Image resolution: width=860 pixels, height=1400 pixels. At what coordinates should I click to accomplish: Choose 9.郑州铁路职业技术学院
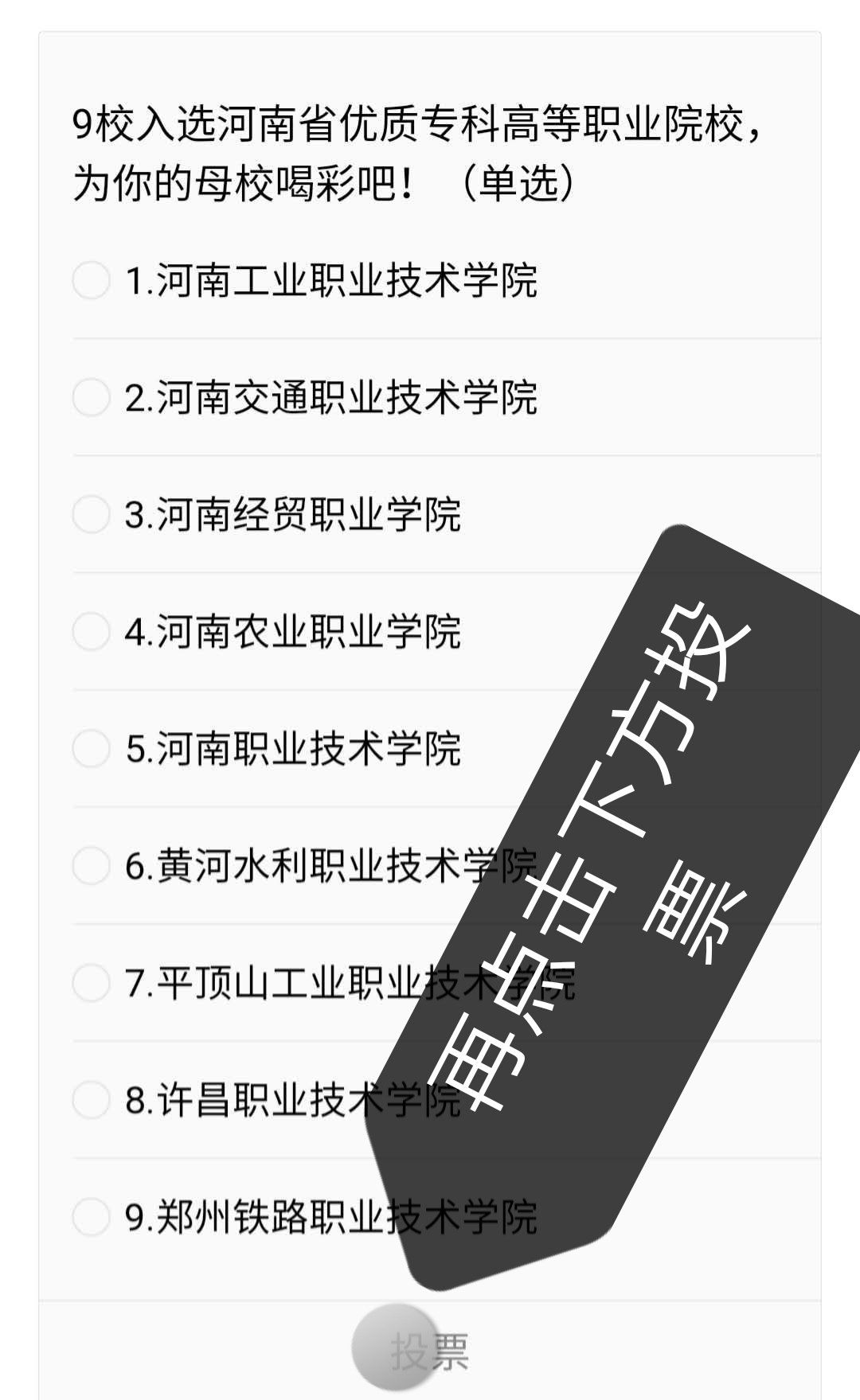(91, 1216)
